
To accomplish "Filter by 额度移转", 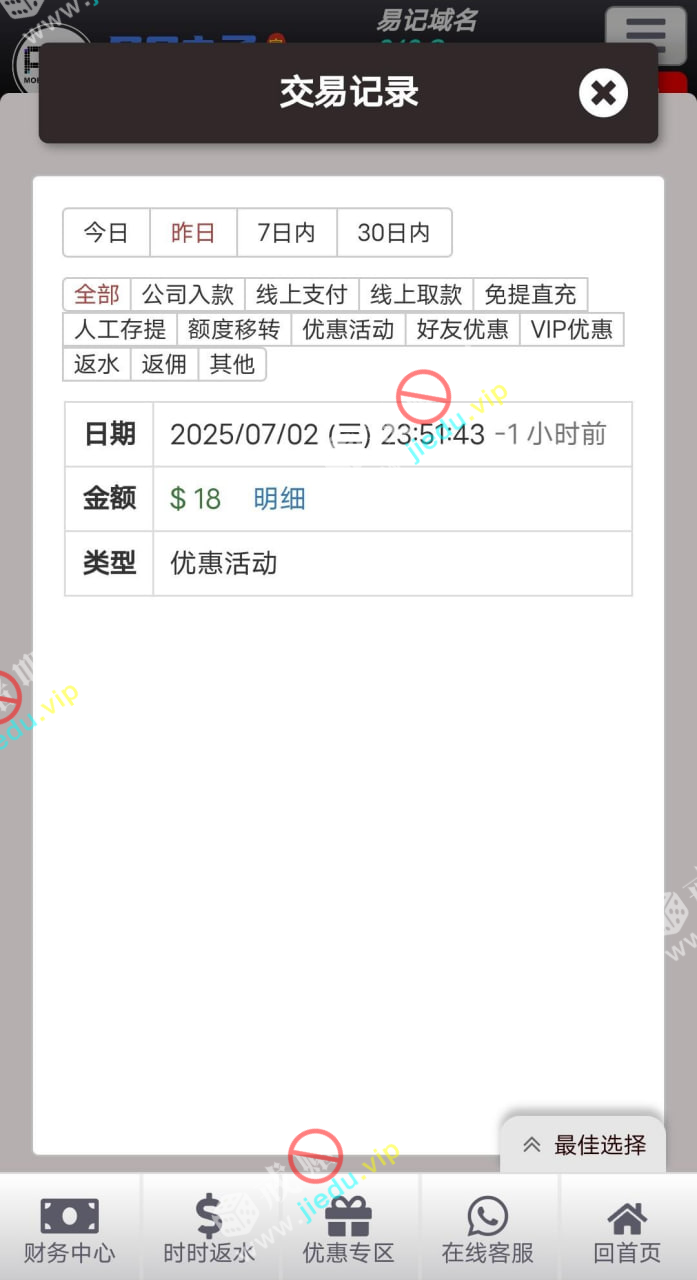I will coord(234,330).
